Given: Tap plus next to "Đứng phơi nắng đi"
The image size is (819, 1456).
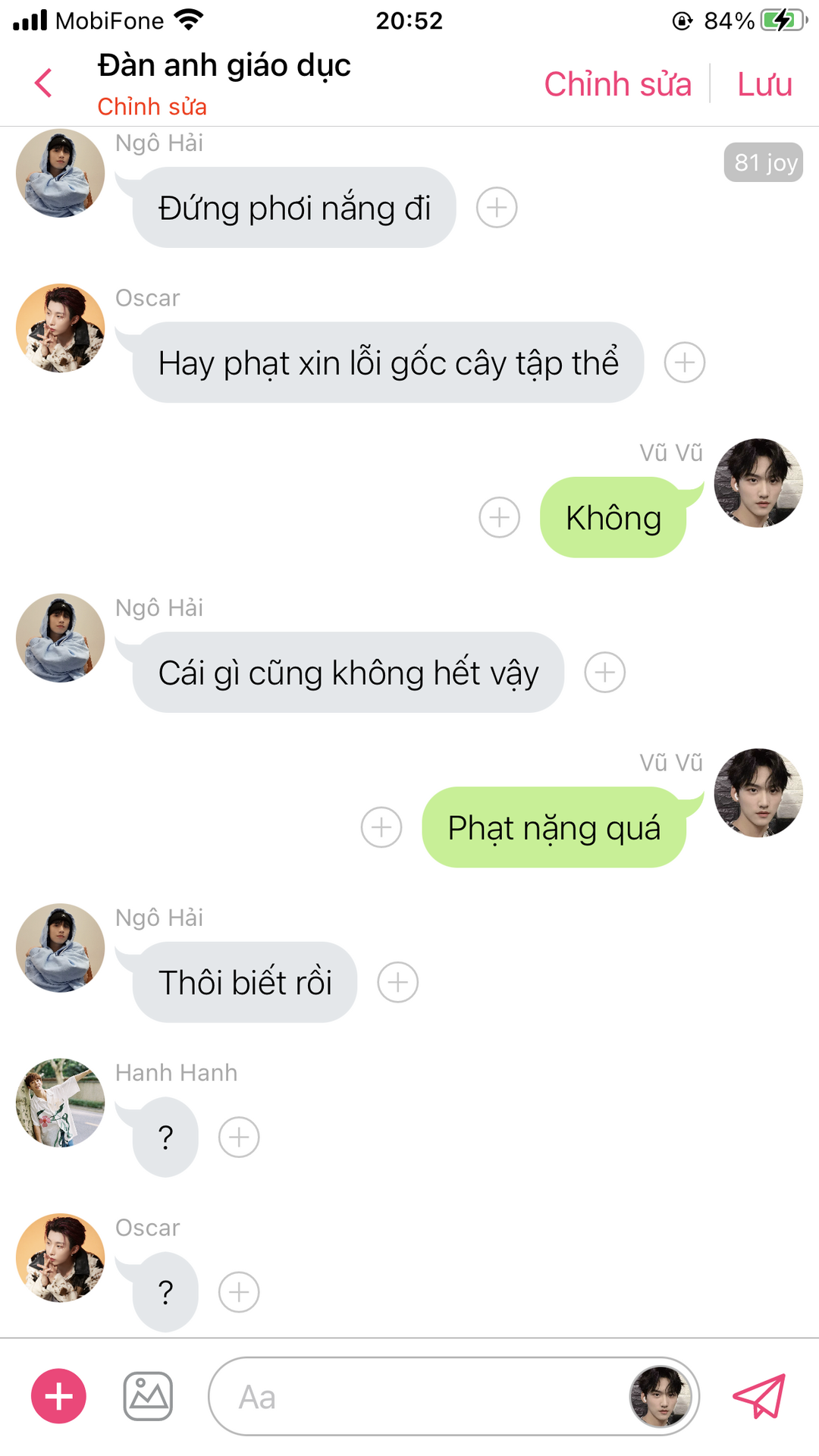Looking at the screenshot, I should (497, 208).
